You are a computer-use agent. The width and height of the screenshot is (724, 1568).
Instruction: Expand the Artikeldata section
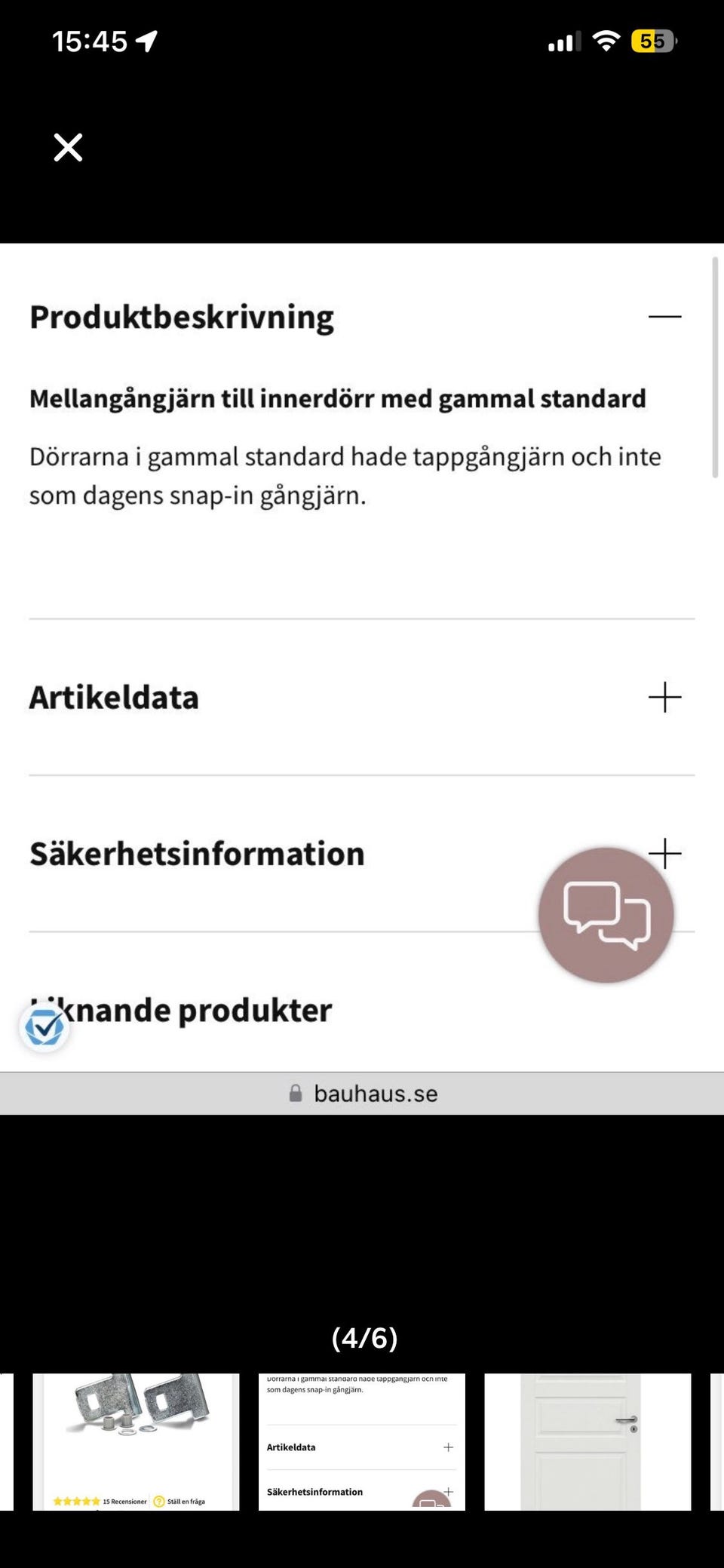coord(664,698)
